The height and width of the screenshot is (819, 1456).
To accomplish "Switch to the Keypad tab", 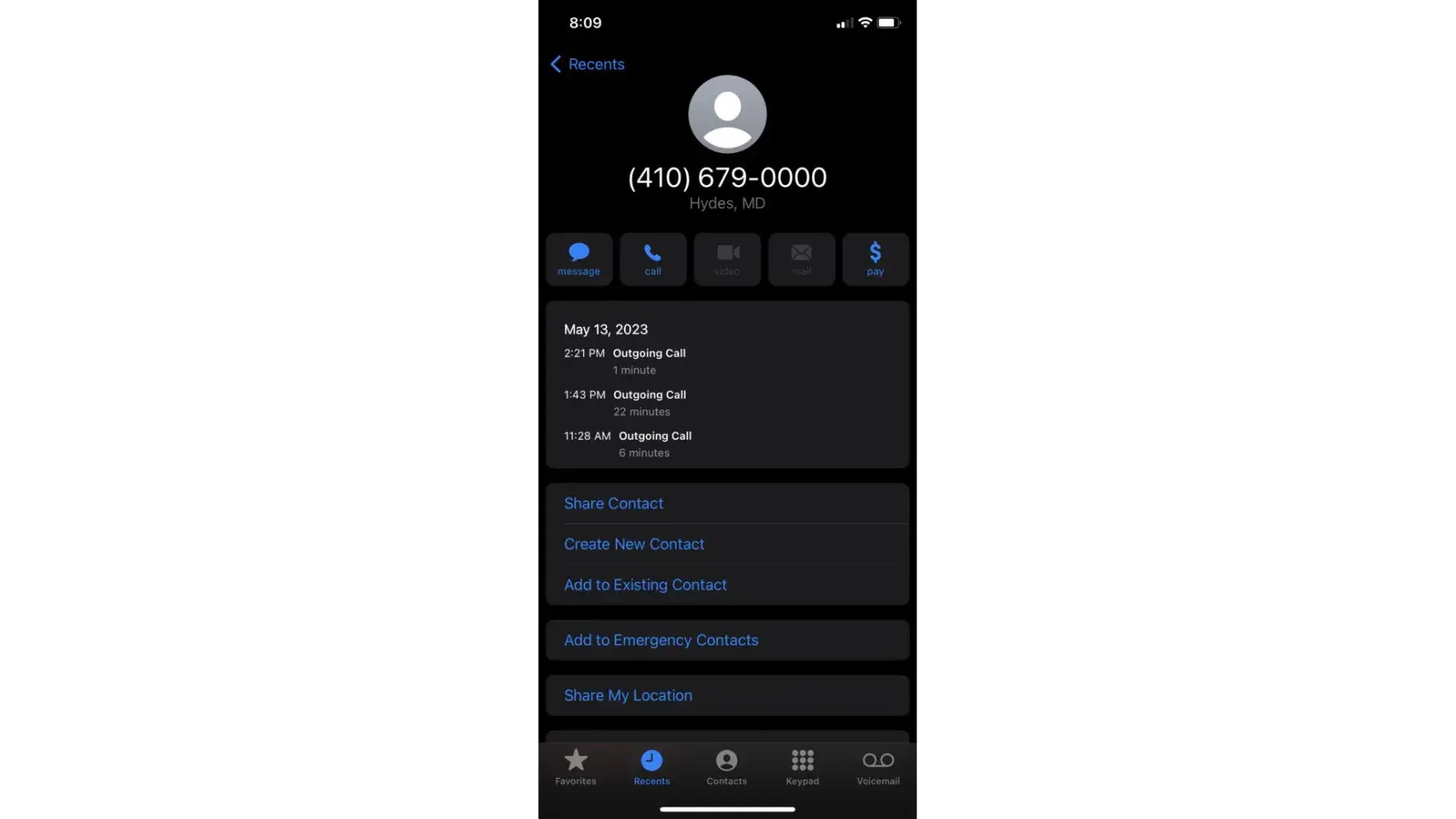I will (x=803, y=767).
